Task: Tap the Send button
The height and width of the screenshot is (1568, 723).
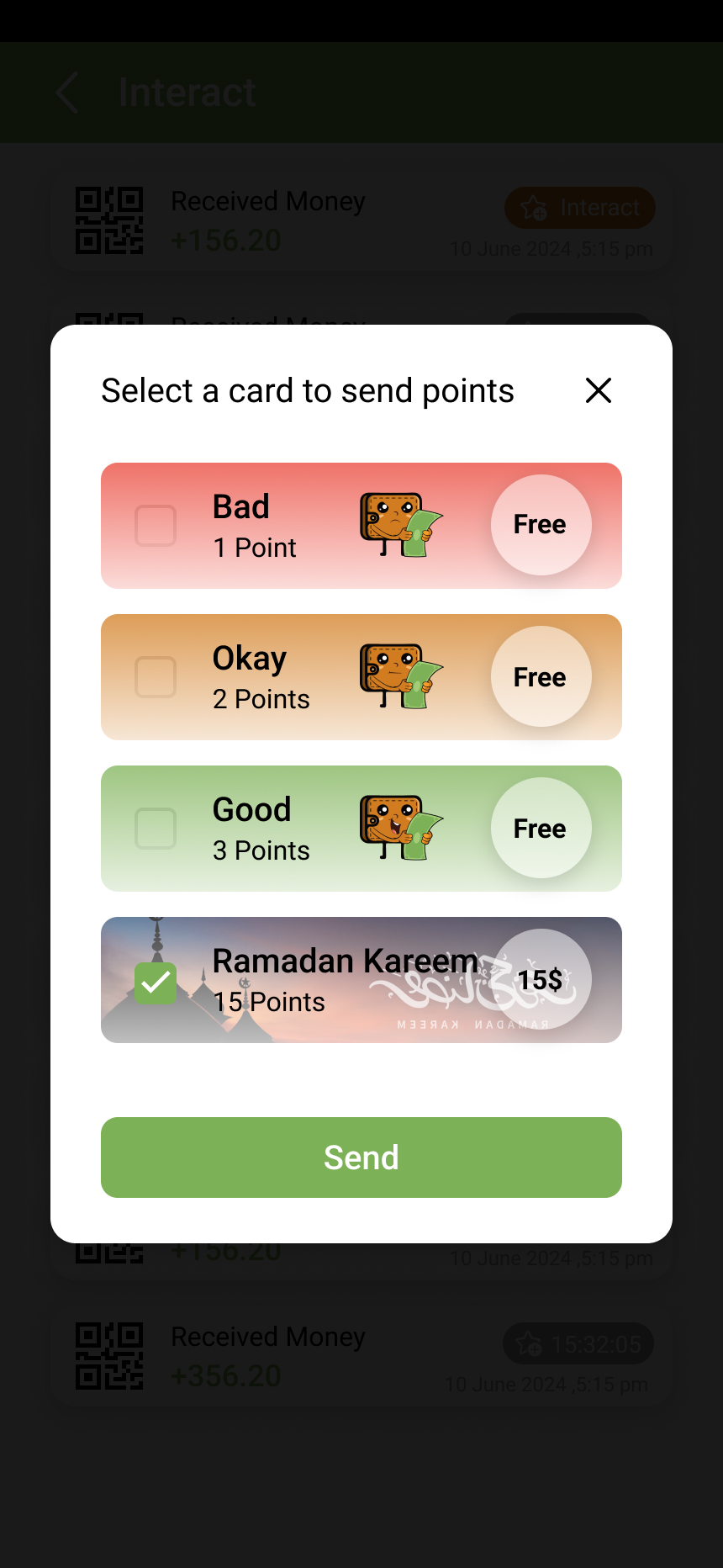Action: (x=361, y=1157)
